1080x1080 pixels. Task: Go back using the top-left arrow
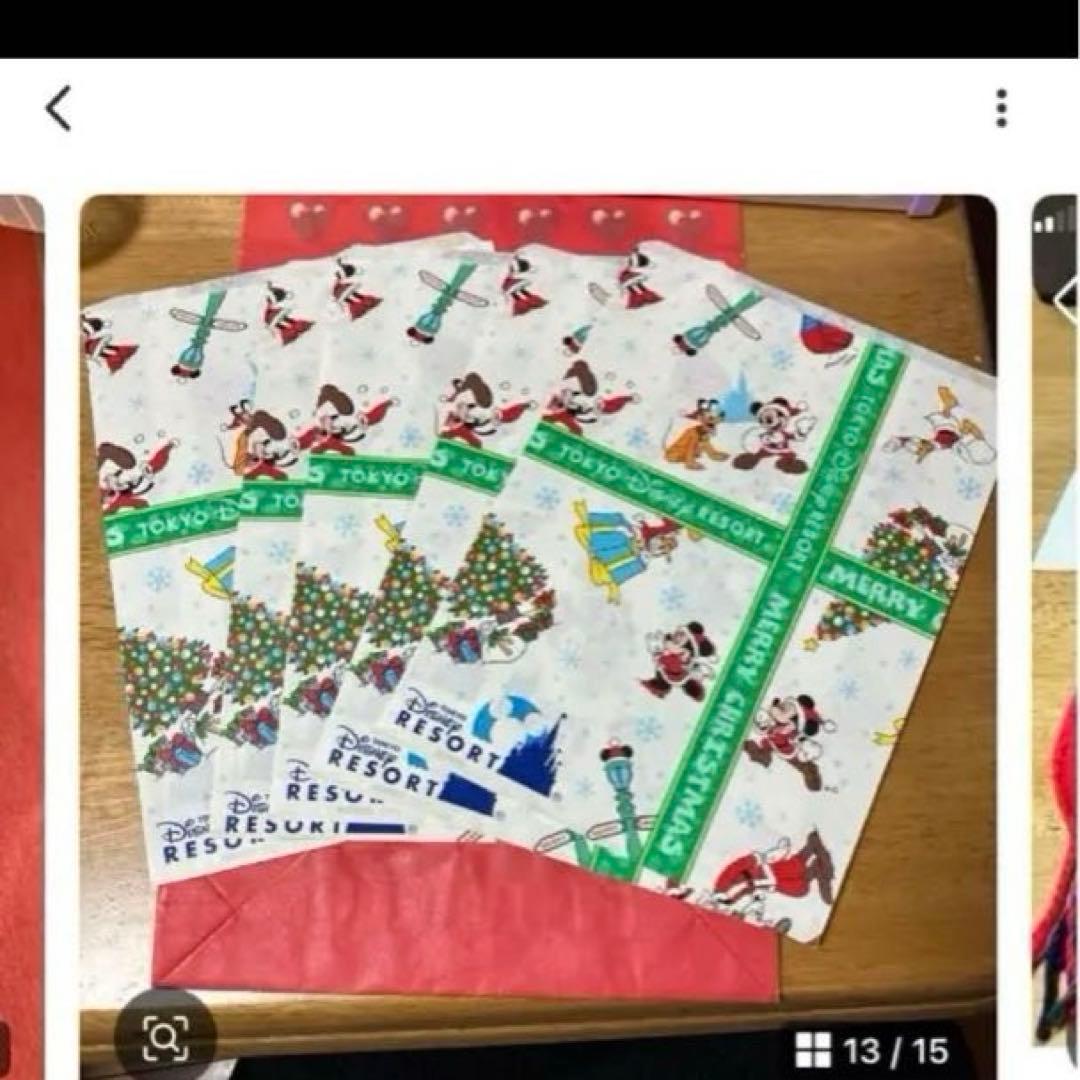click(59, 108)
